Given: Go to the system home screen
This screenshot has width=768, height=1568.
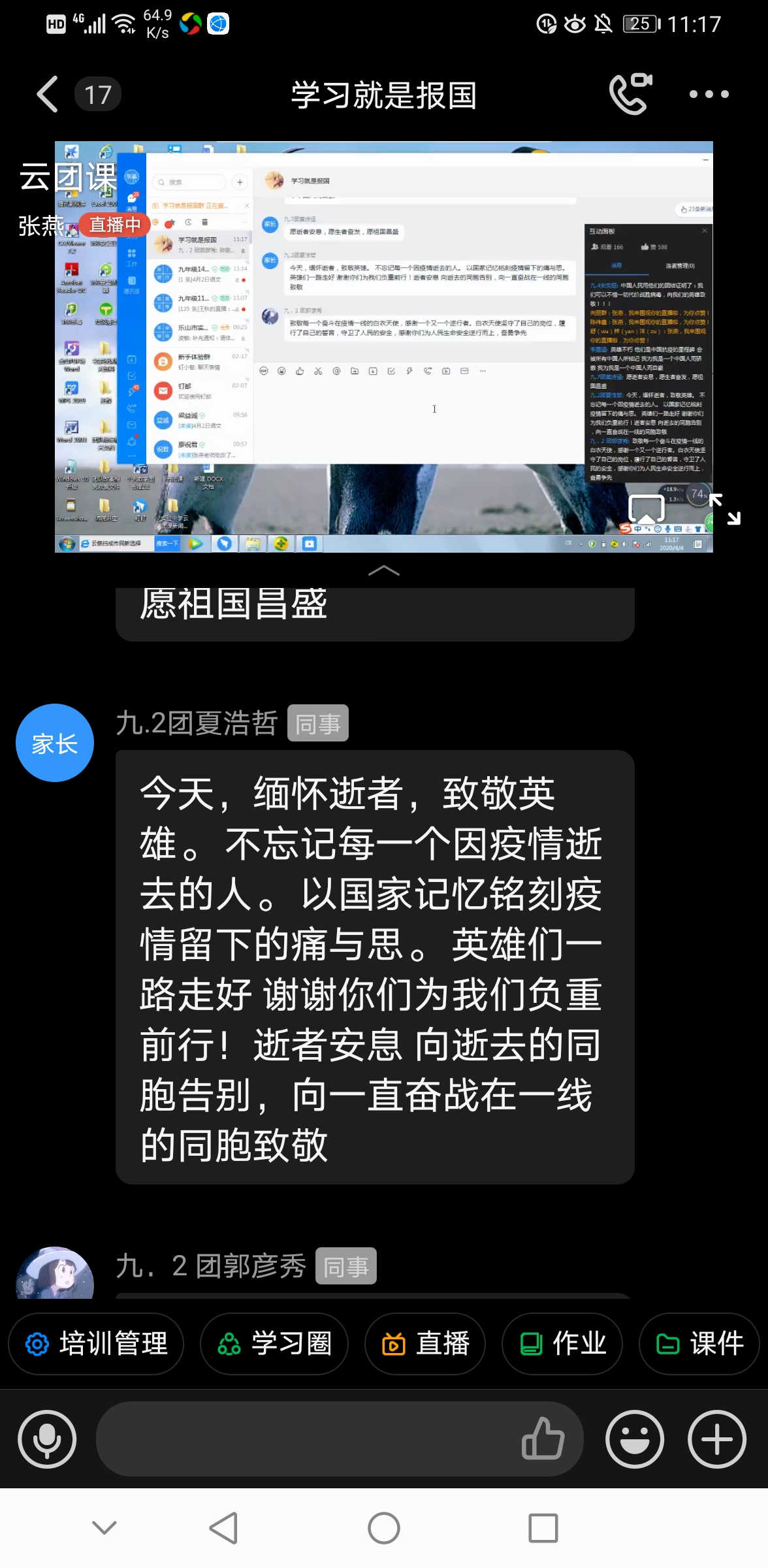Looking at the screenshot, I should click(383, 1528).
